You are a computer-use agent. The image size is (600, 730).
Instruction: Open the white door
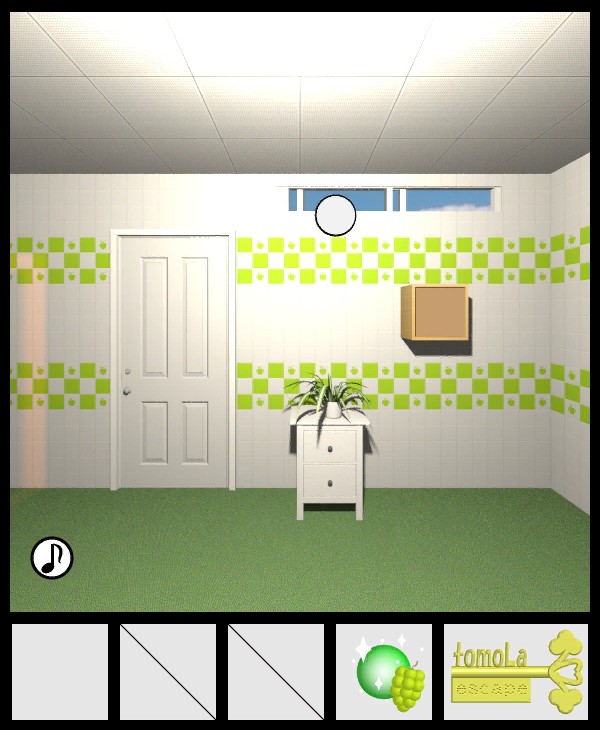(x=174, y=360)
